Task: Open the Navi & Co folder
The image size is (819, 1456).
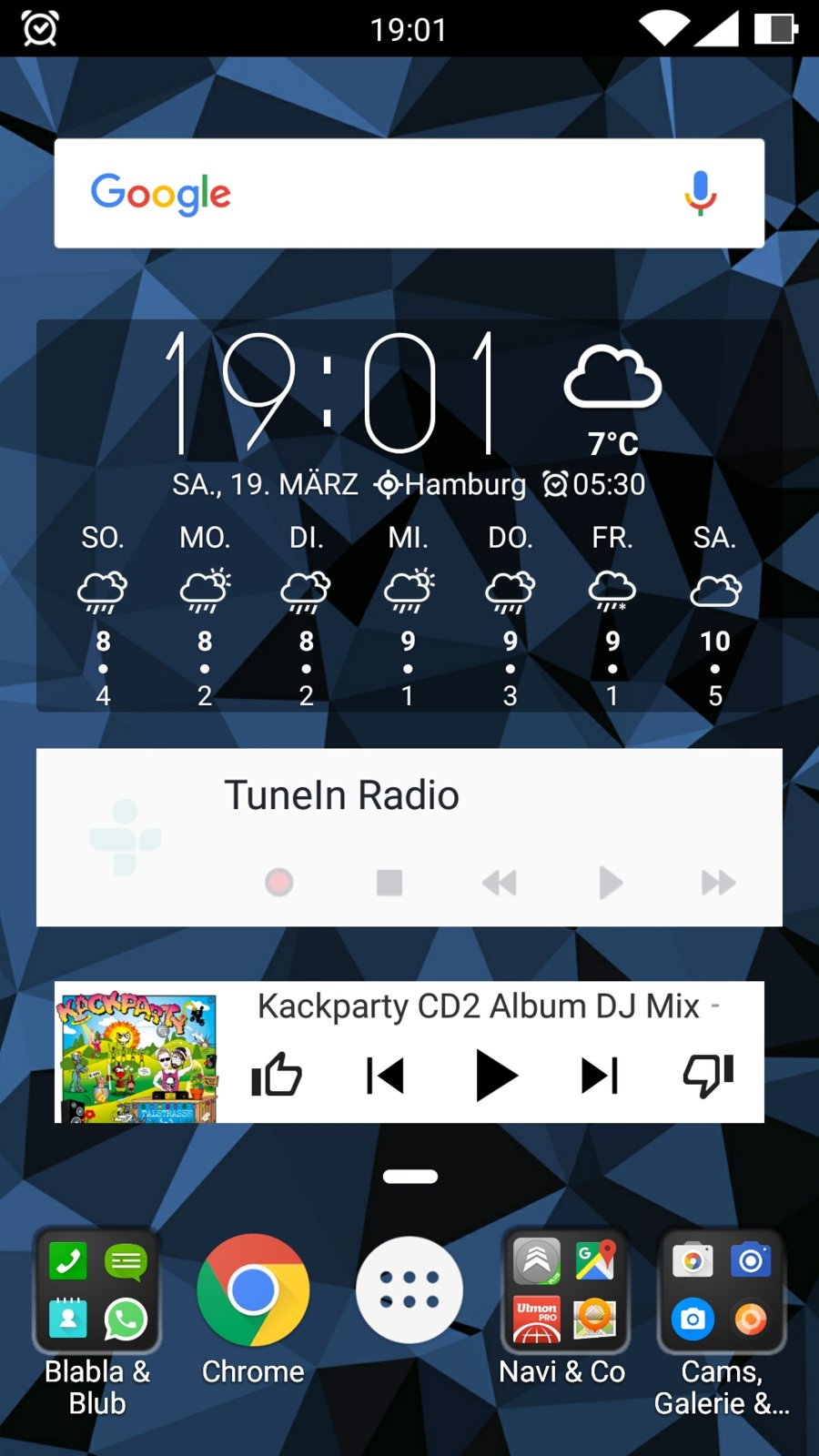Action: pyautogui.click(x=565, y=1291)
